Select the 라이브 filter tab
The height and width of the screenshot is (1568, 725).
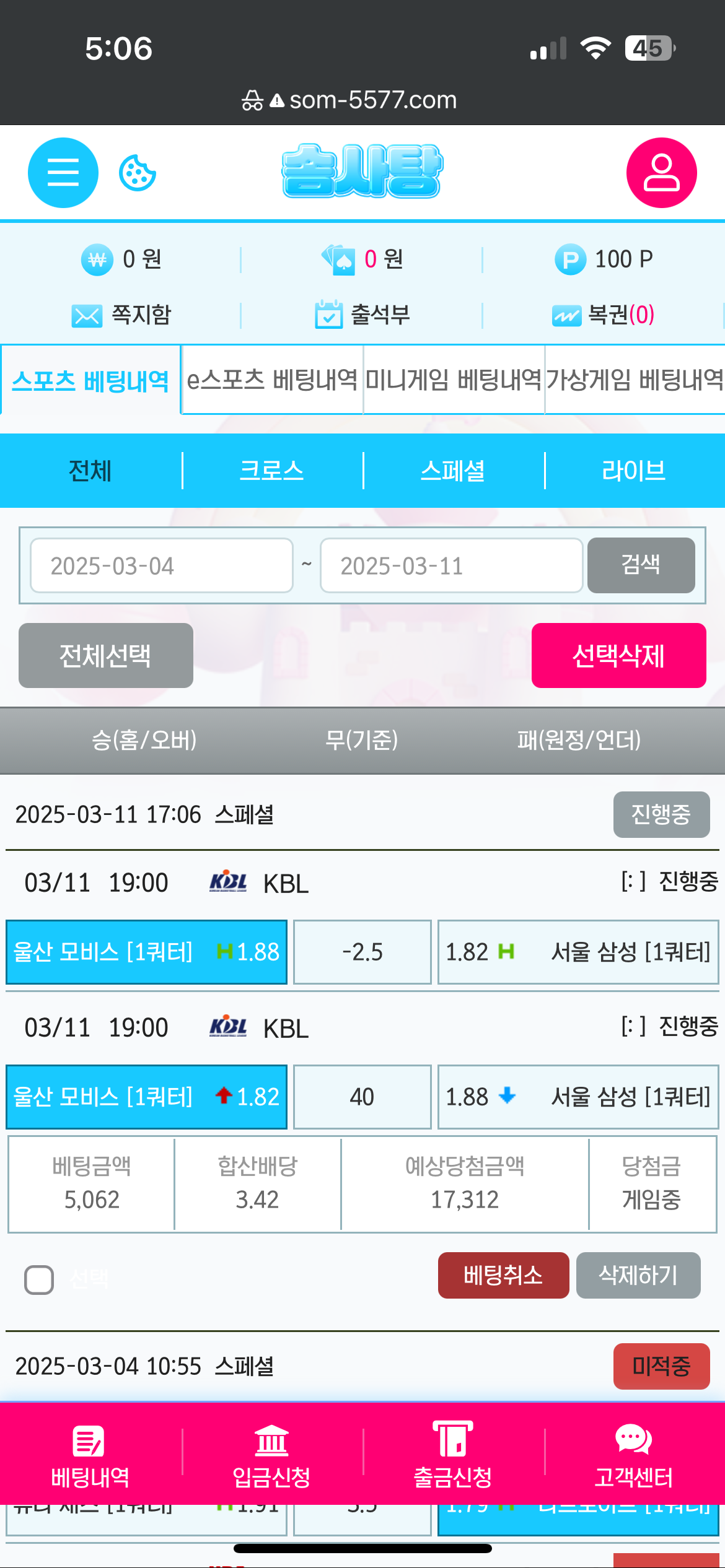[634, 471]
